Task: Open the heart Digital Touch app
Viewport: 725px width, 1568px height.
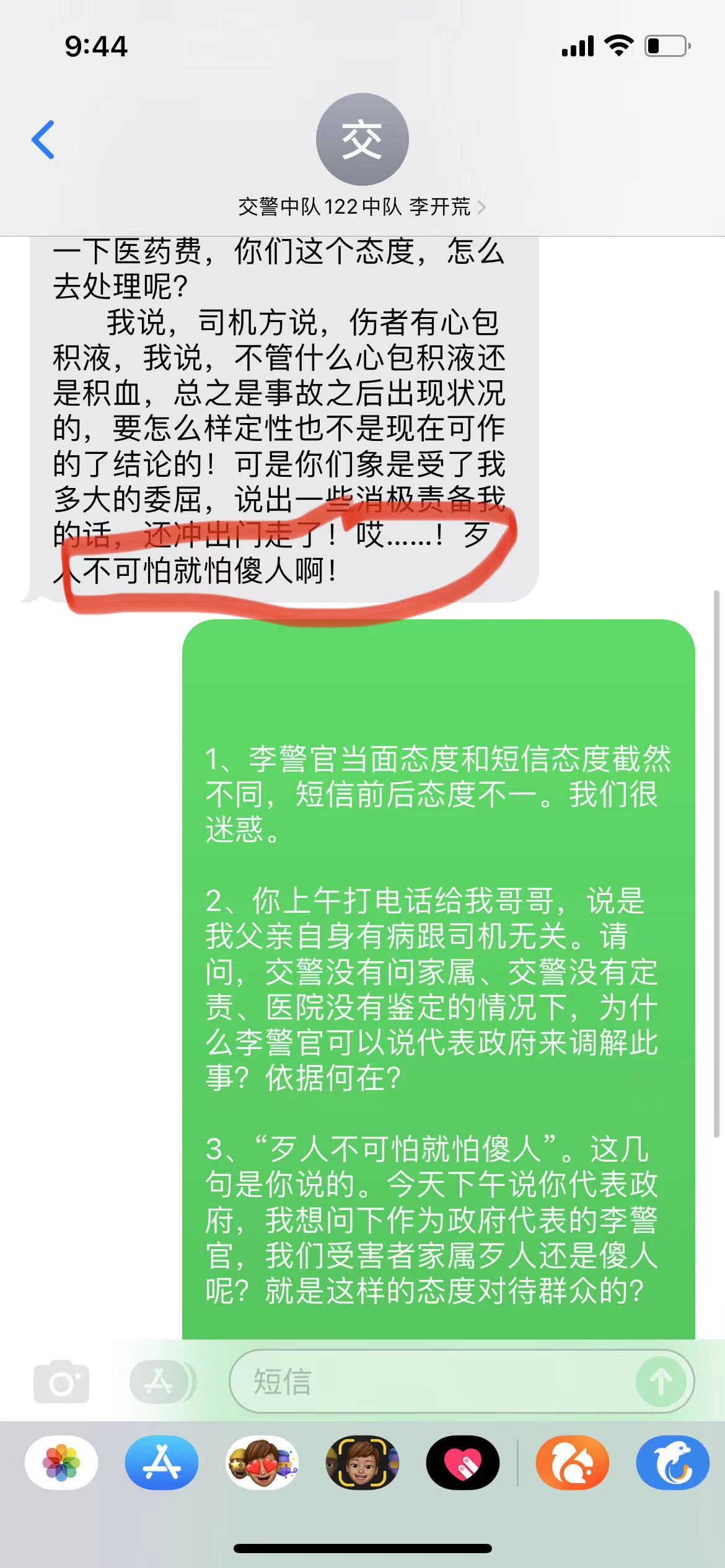Action: pyautogui.click(x=463, y=1463)
